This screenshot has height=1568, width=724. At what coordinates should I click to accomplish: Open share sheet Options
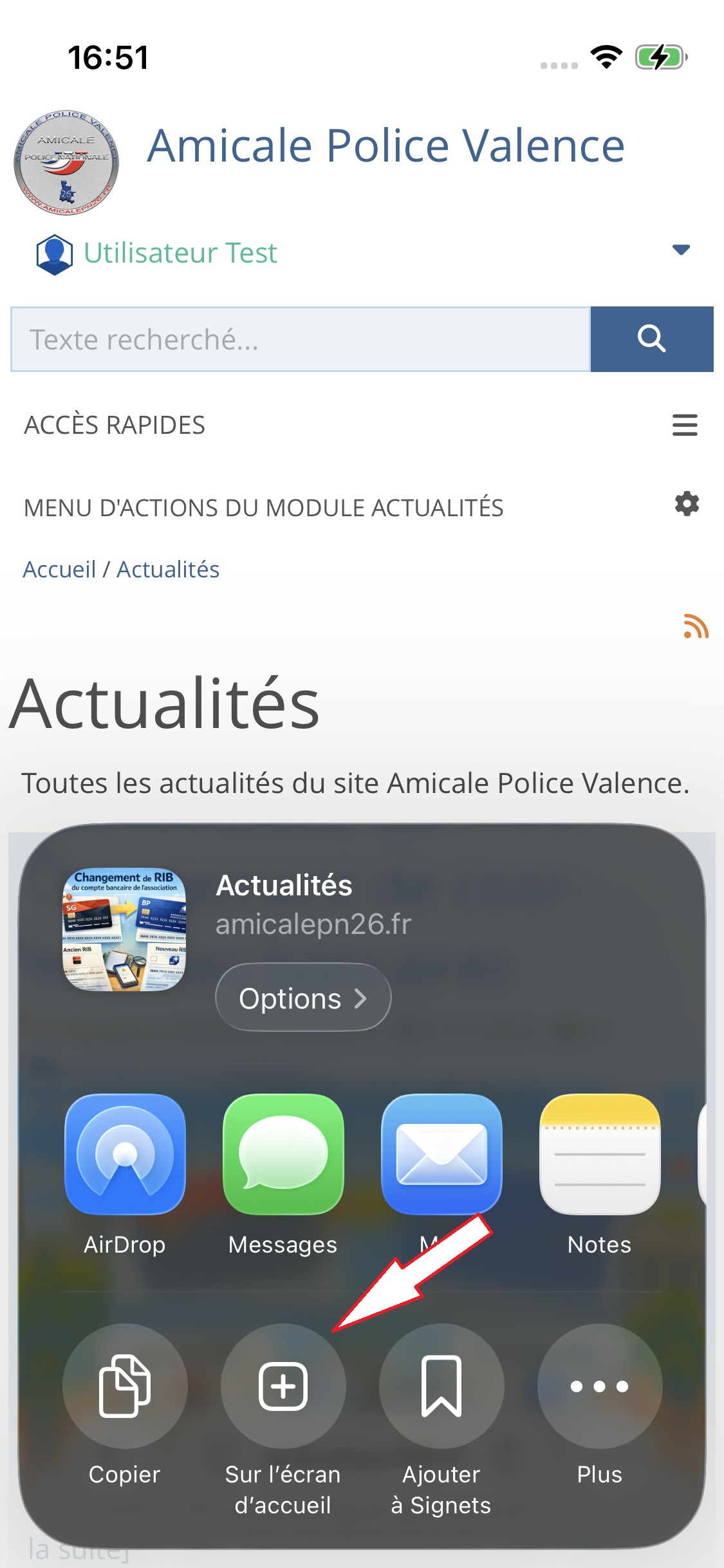303,998
